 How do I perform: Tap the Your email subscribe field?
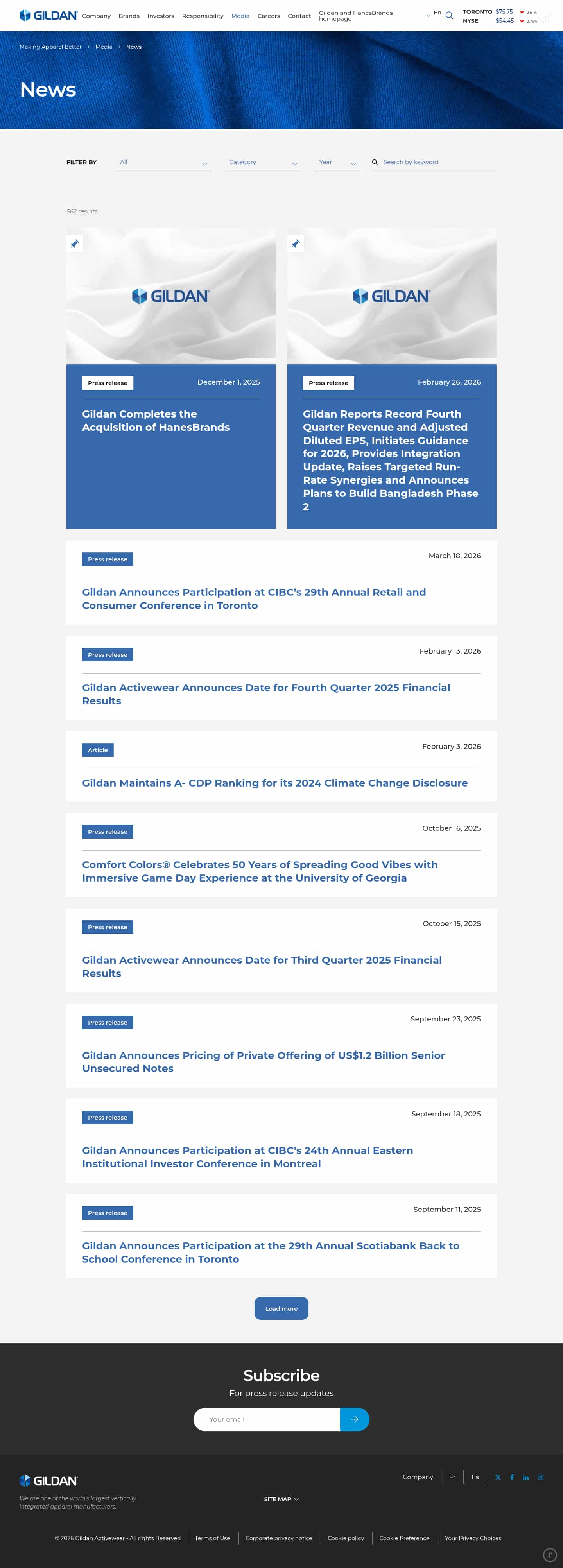coord(268,1419)
